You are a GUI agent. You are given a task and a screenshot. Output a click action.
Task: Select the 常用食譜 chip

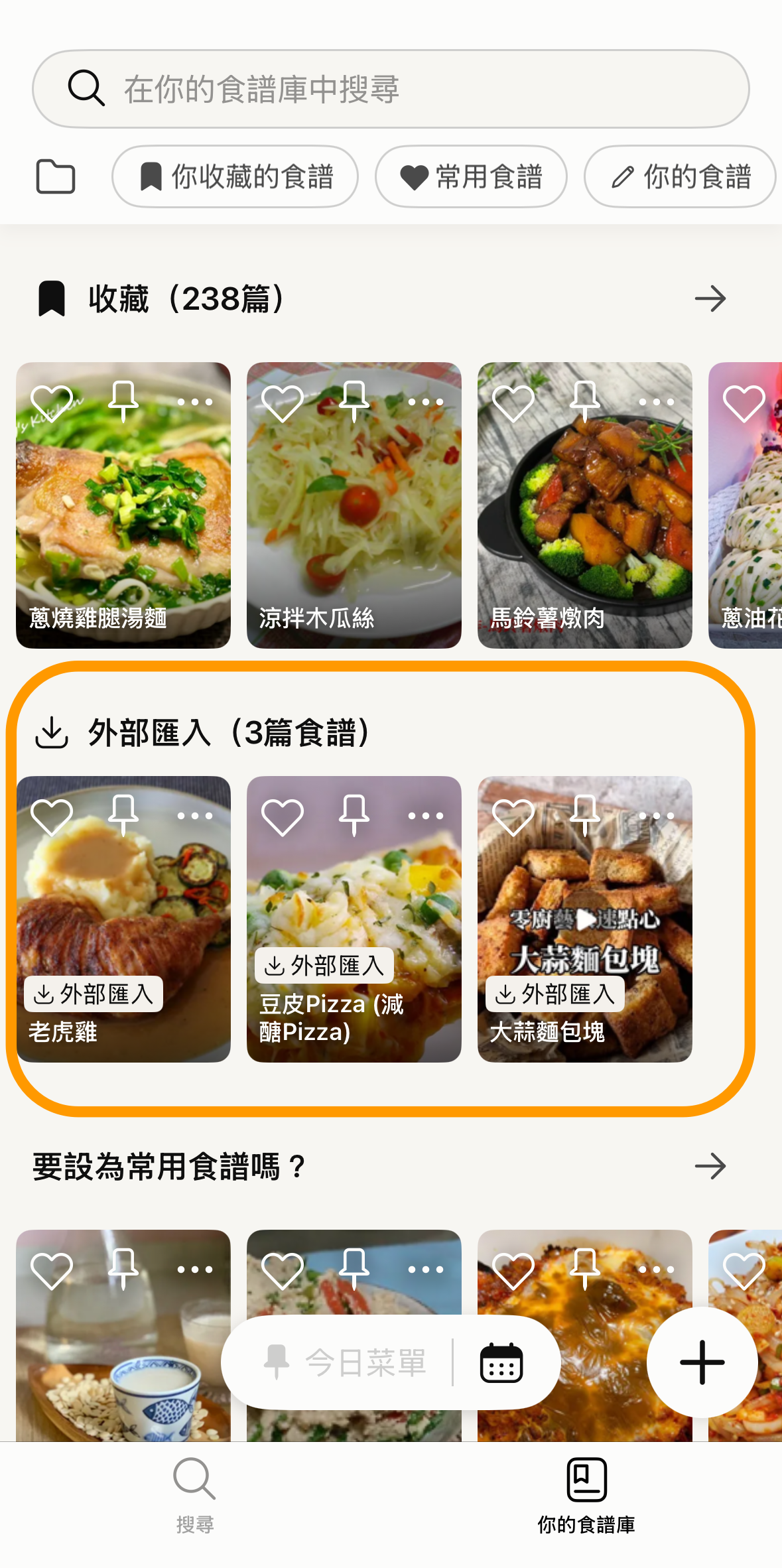coord(471,176)
